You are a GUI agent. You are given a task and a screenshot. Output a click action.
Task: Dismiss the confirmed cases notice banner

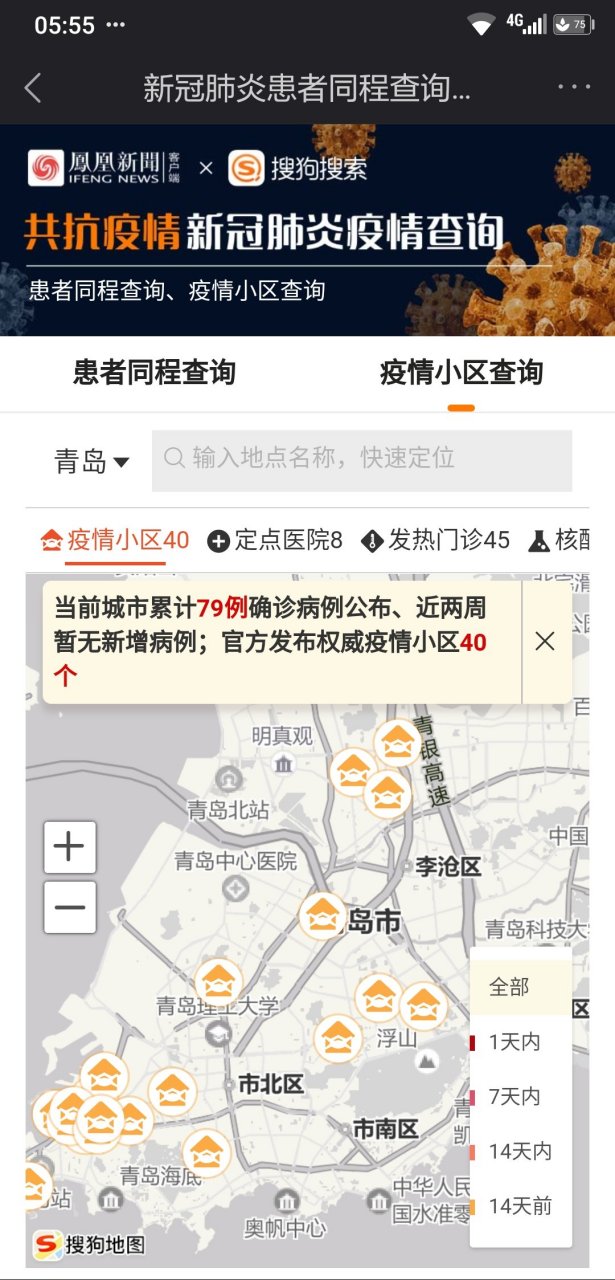(545, 642)
